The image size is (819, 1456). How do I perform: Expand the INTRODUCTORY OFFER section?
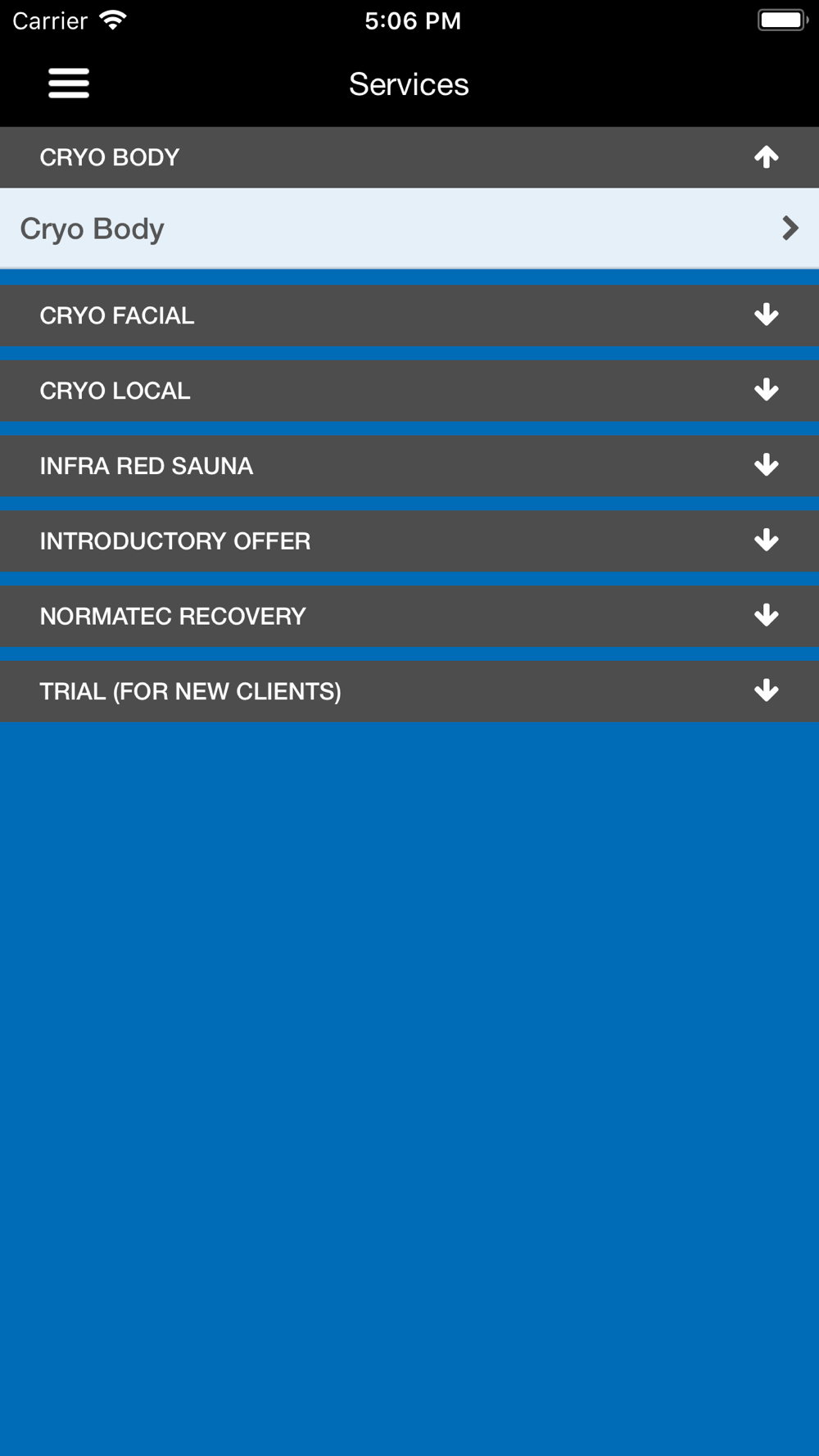coord(766,541)
